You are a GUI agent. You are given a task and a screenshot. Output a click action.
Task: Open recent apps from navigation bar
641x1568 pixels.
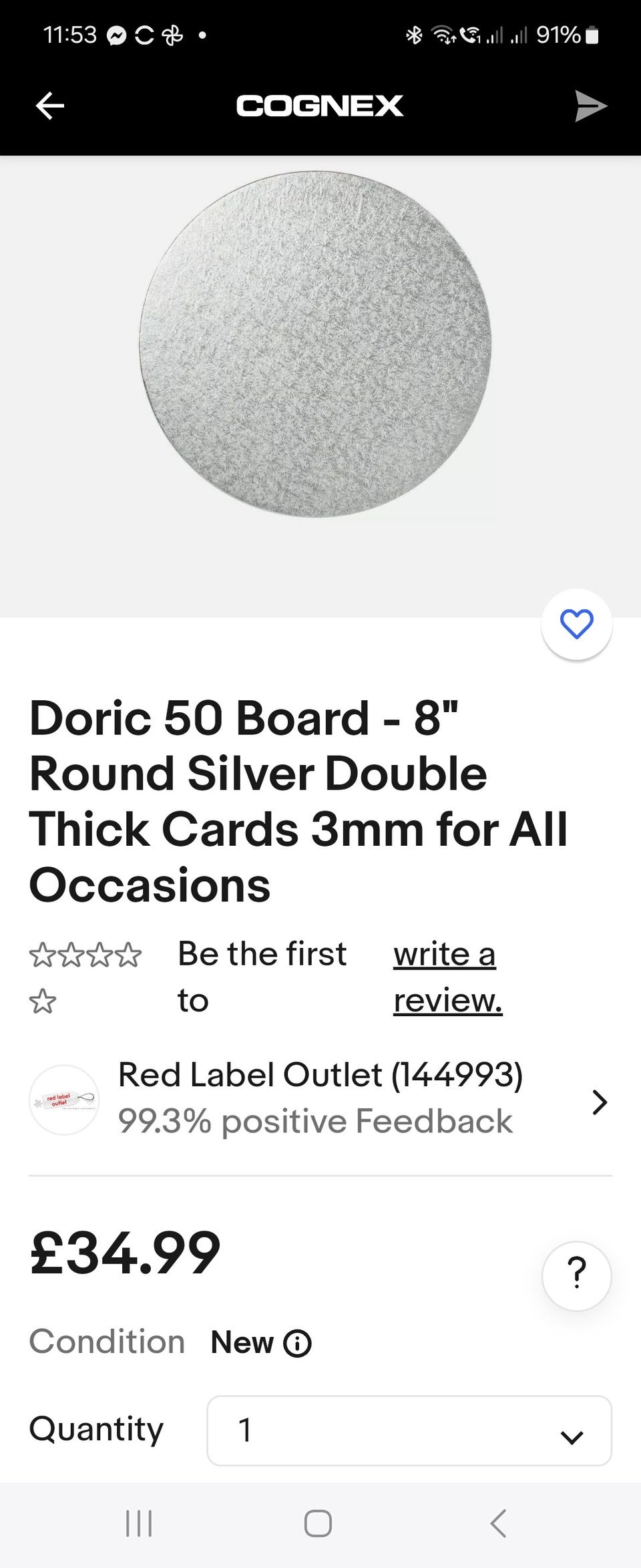click(139, 1524)
